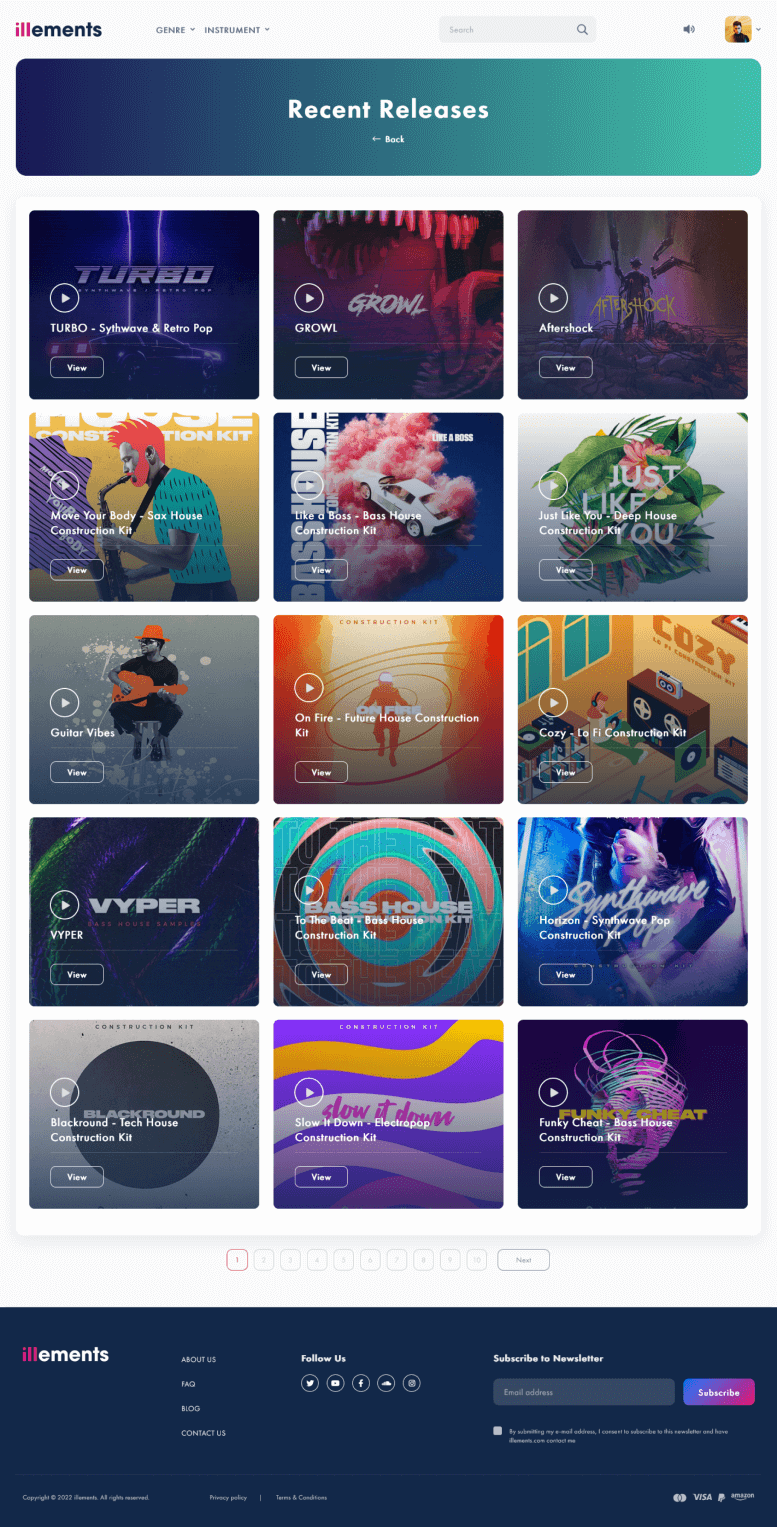Open the Twitter follow icon
Image resolution: width=777 pixels, height=1527 pixels.
coord(310,1383)
